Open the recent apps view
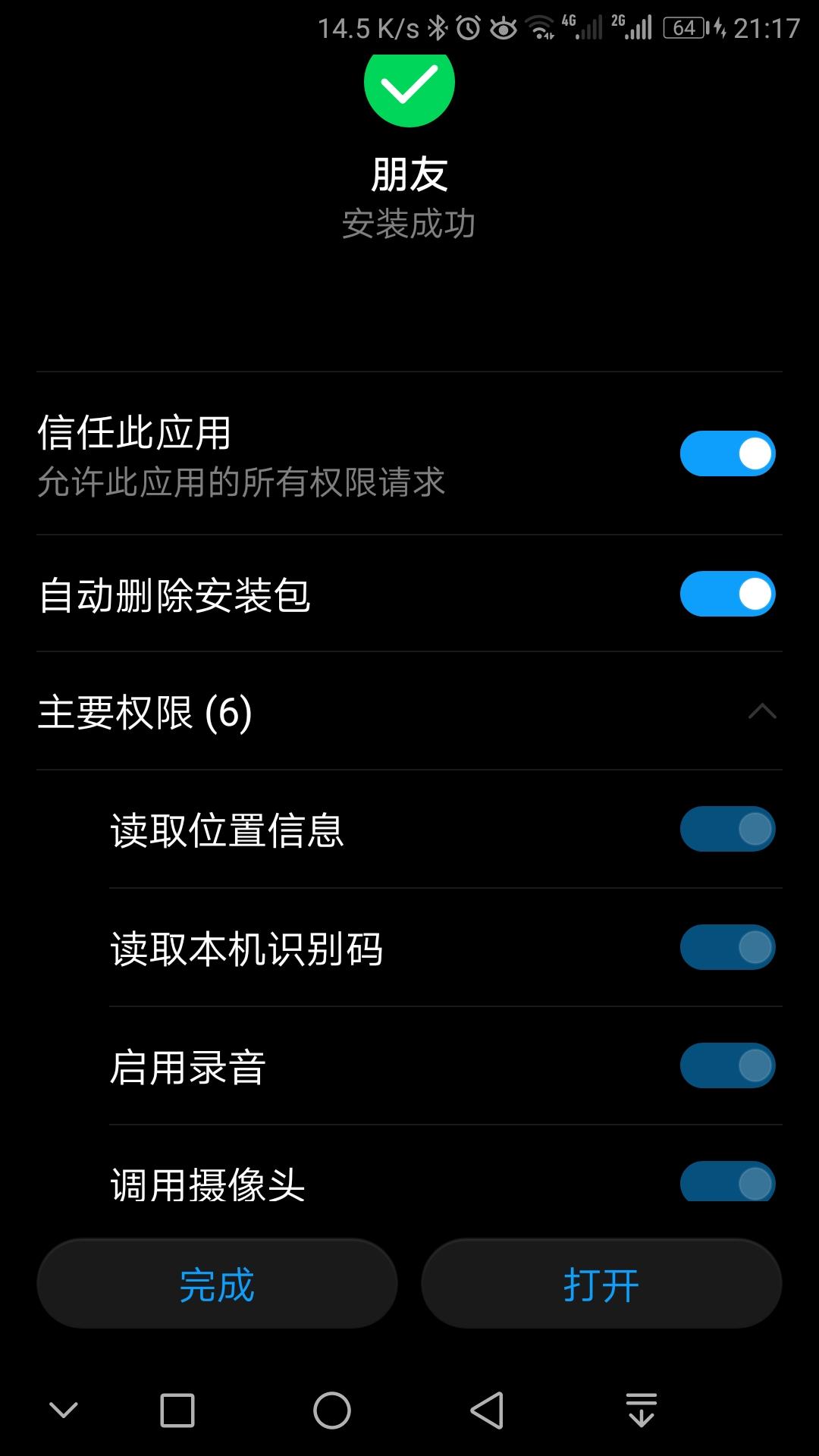This screenshot has height=1456, width=819. tap(177, 1410)
